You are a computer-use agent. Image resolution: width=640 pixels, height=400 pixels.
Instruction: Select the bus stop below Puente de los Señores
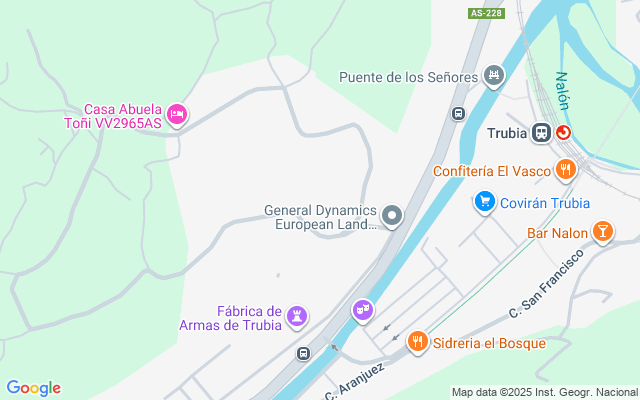coord(458,113)
